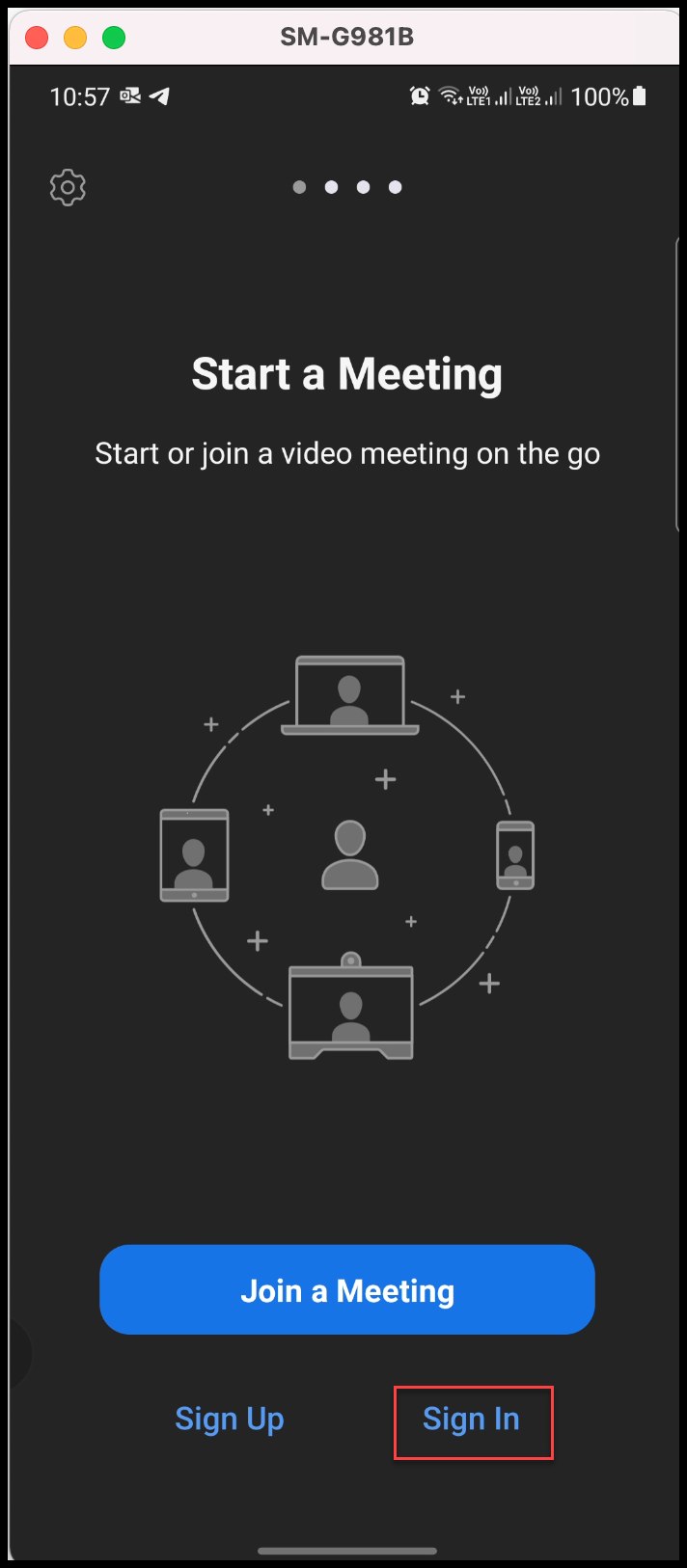Close the window with red button
This screenshot has height=1568, width=687.
point(37,38)
